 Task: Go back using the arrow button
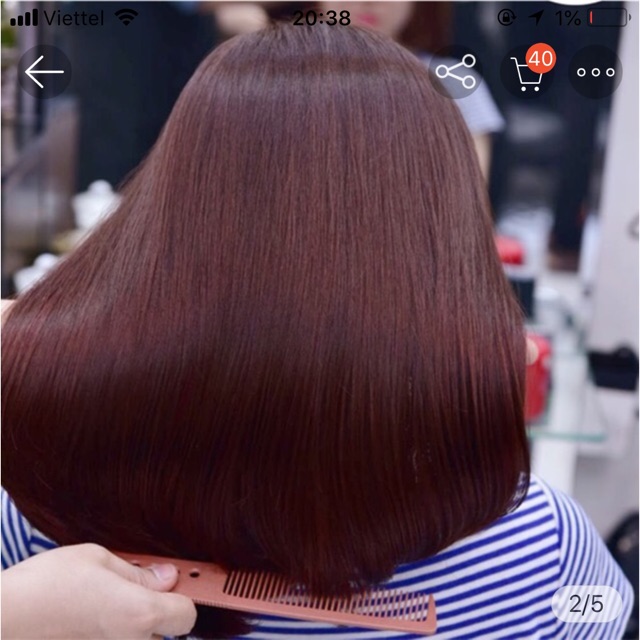[x=44, y=72]
